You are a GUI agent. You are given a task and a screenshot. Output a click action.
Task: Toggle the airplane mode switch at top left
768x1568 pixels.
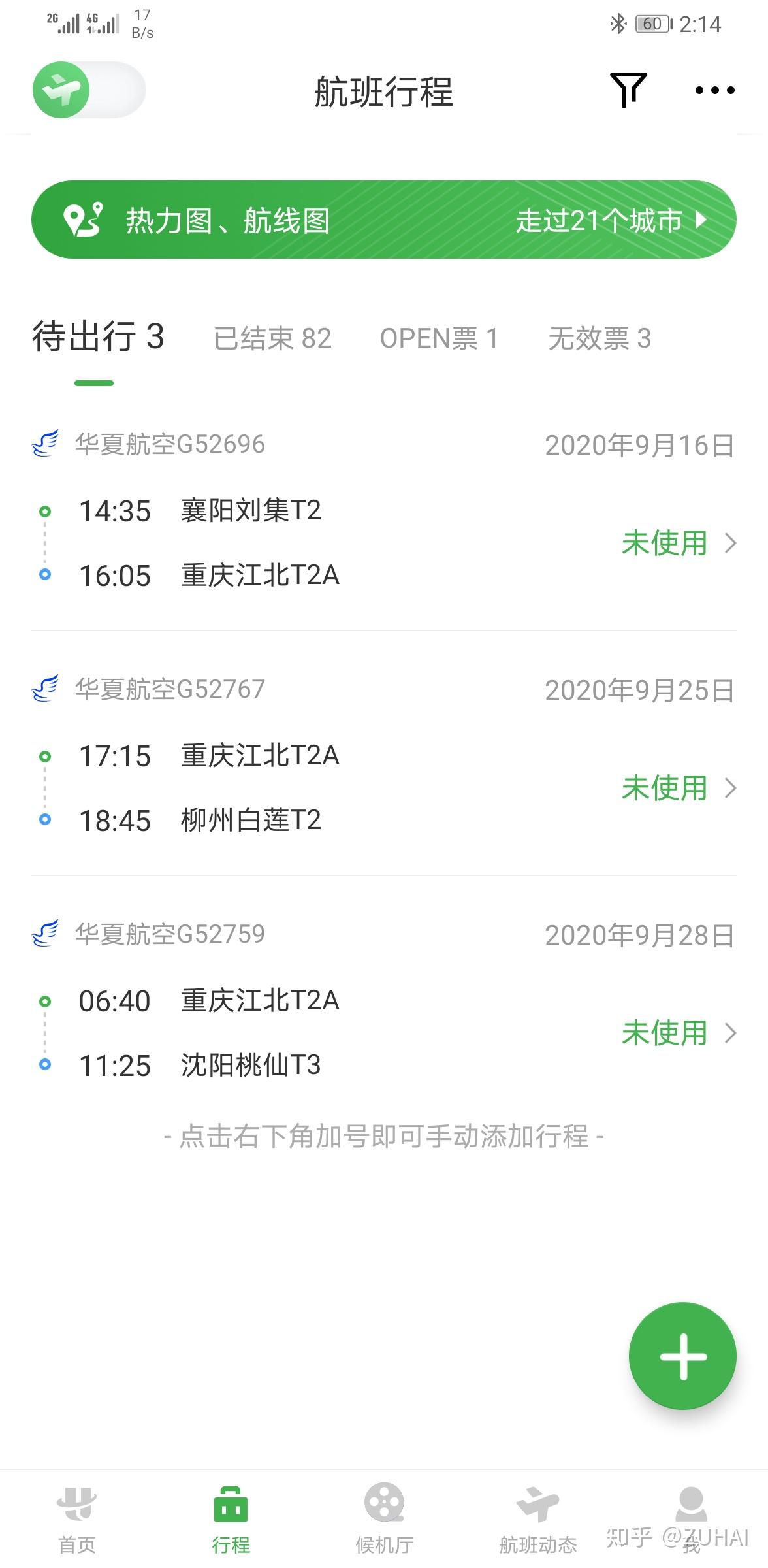pos(89,90)
